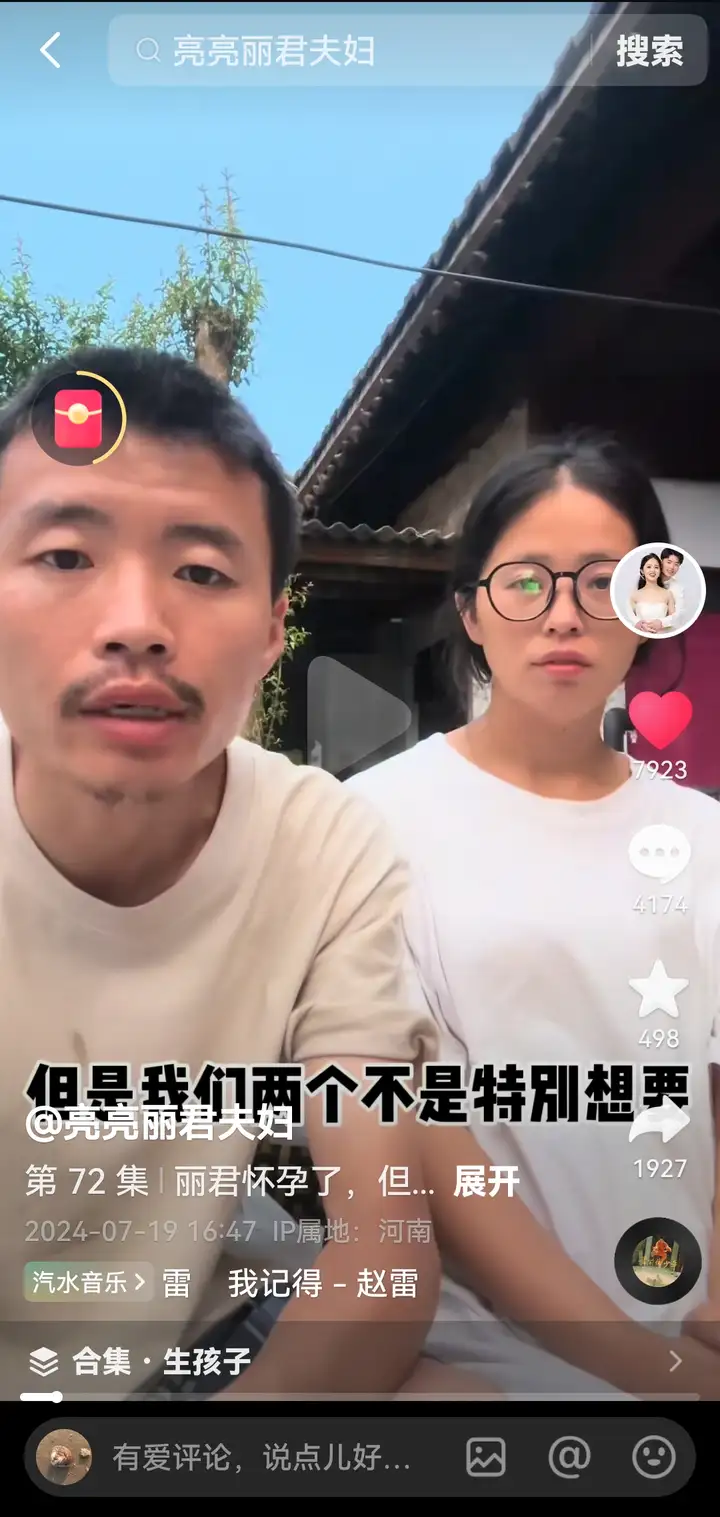720x1517 pixels.
Task: Open the emoji picker
Action: click(x=654, y=1458)
